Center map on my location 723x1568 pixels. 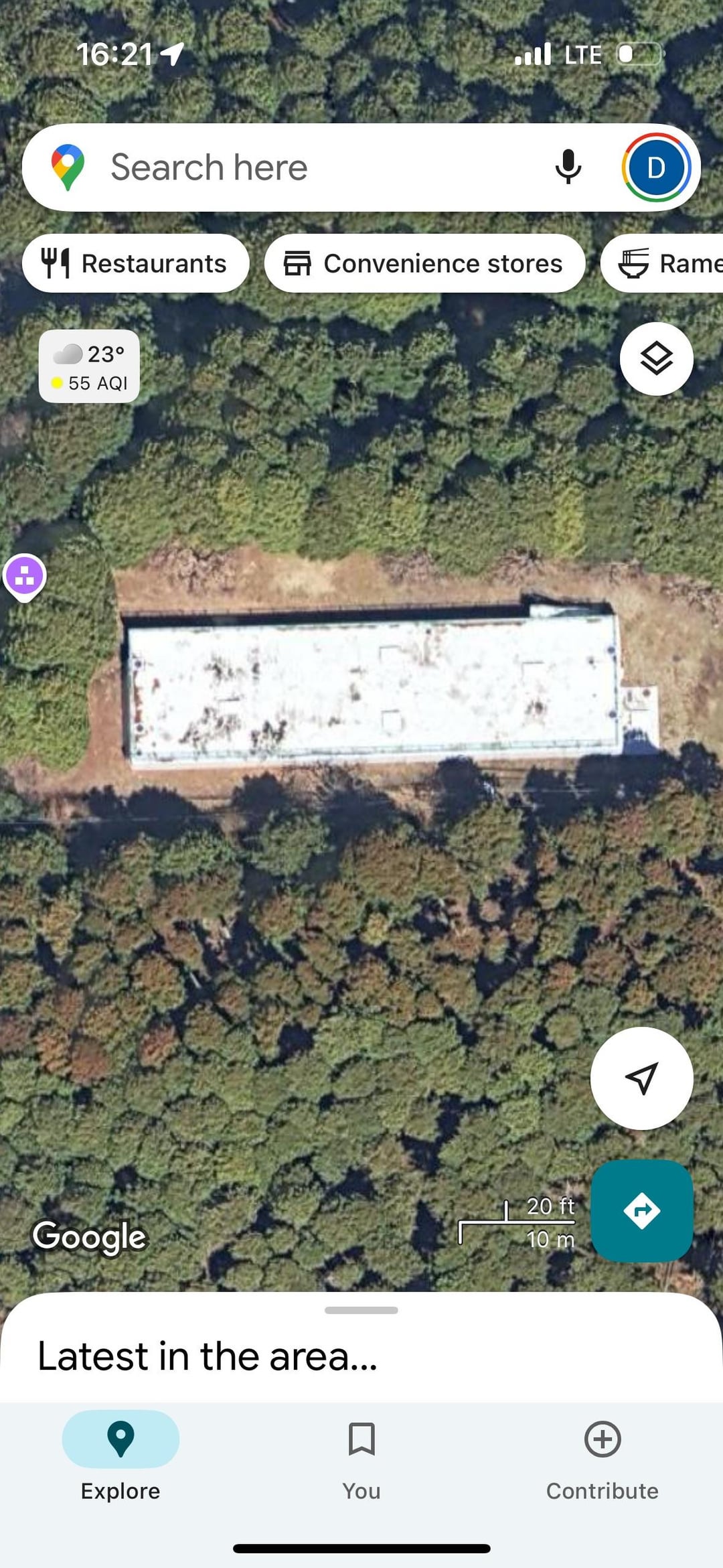[x=641, y=1078]
